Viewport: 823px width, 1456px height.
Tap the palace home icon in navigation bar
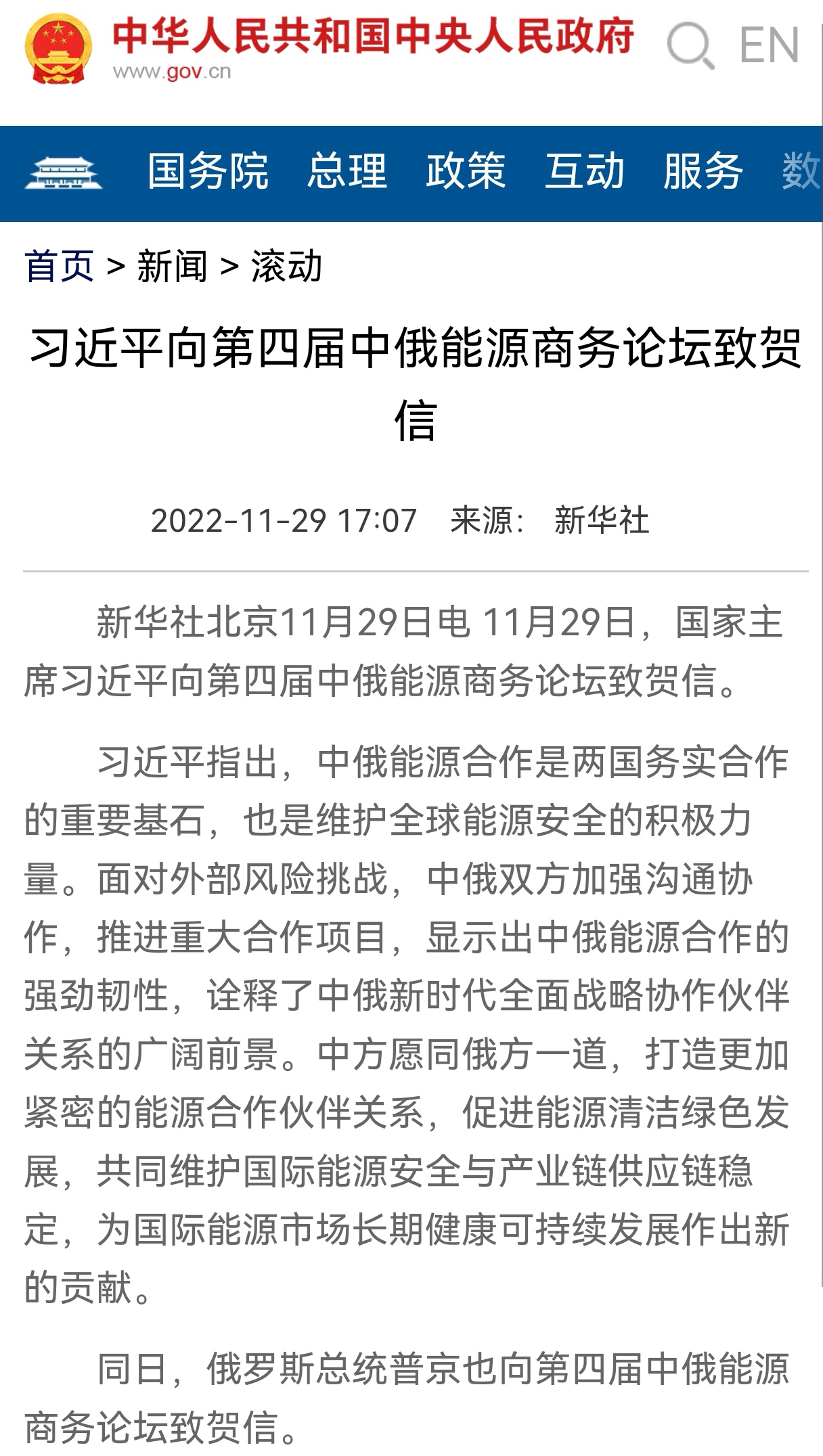(64, 173)
